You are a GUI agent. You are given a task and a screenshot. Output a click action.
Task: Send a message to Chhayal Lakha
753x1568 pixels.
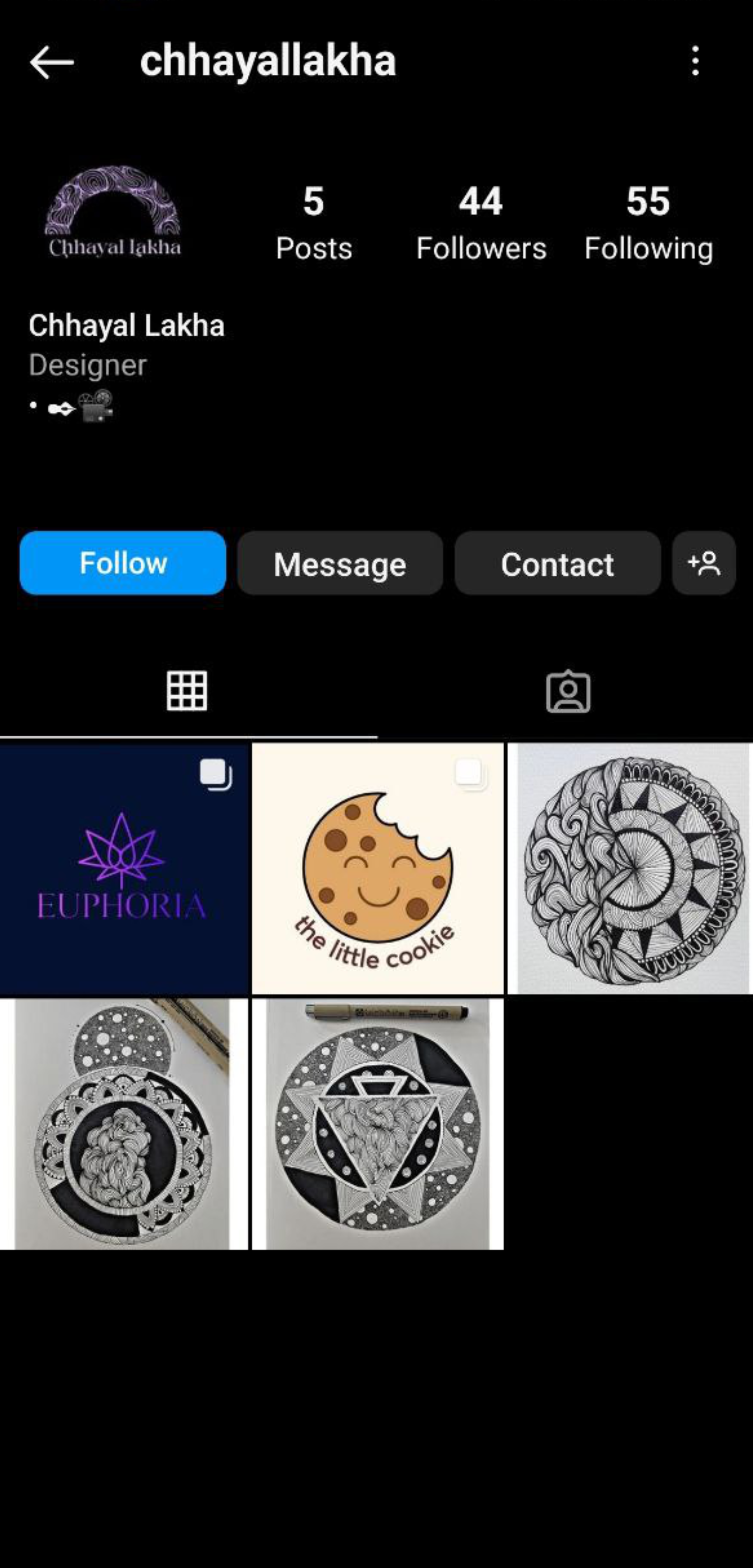pos(340,564)
